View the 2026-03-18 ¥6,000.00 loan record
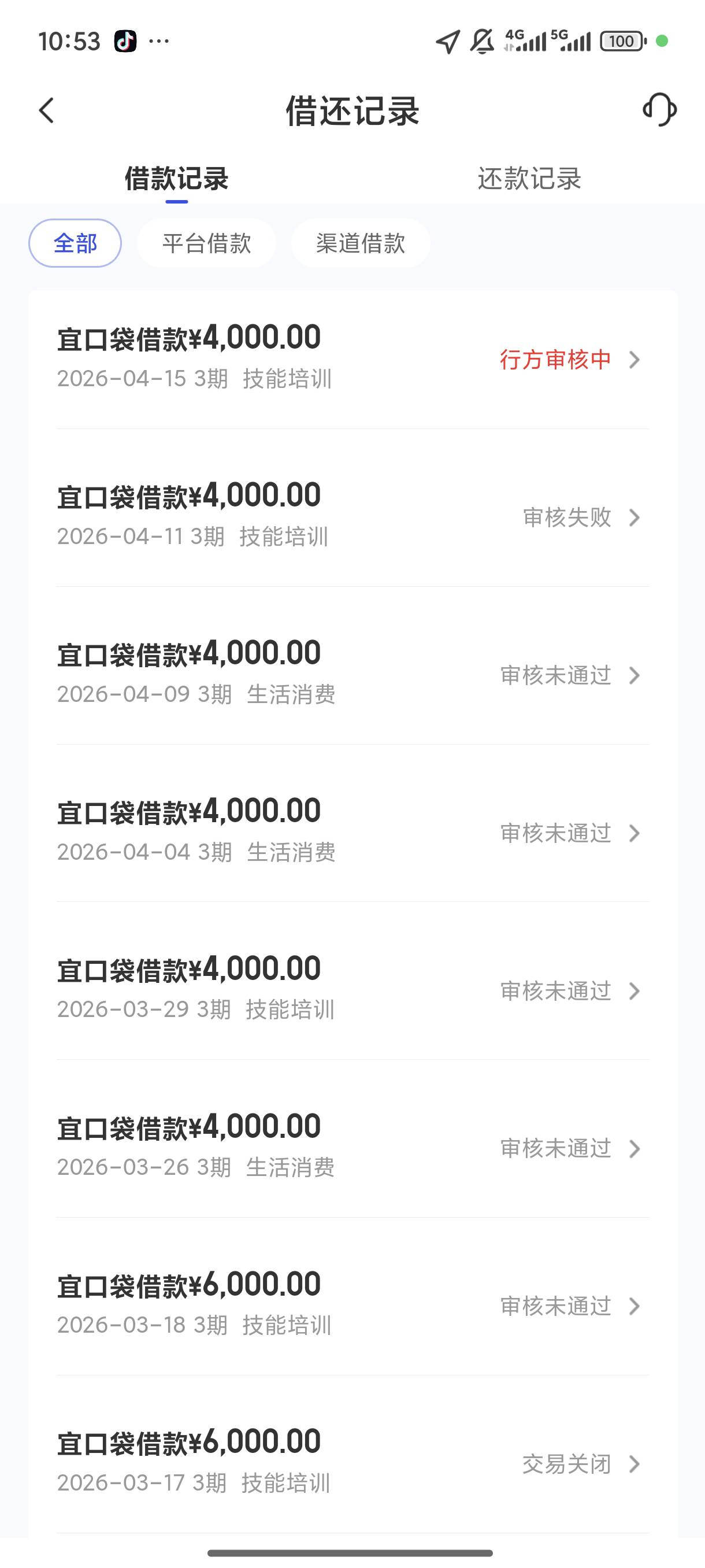 [353, 1305]
